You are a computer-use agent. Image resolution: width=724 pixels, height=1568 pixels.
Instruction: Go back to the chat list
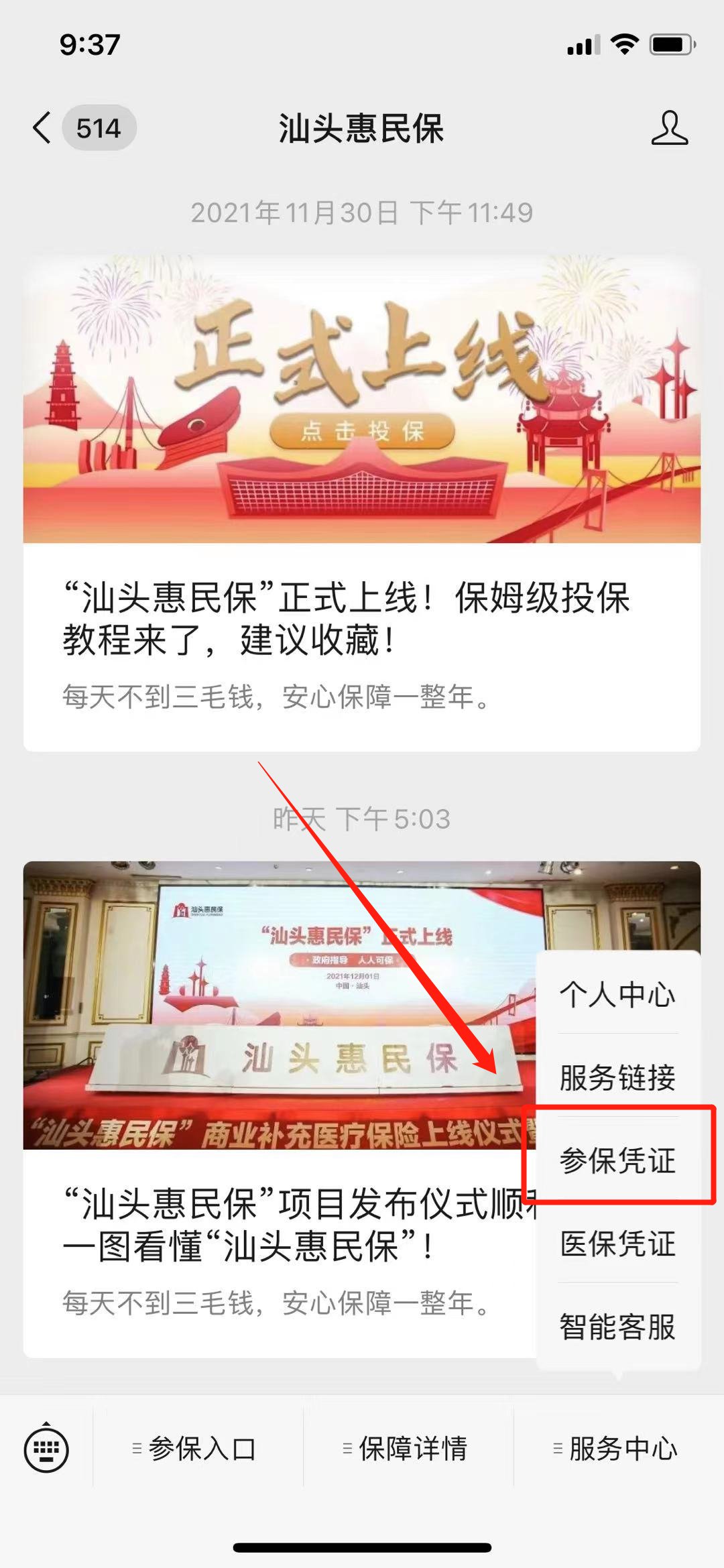43,127
